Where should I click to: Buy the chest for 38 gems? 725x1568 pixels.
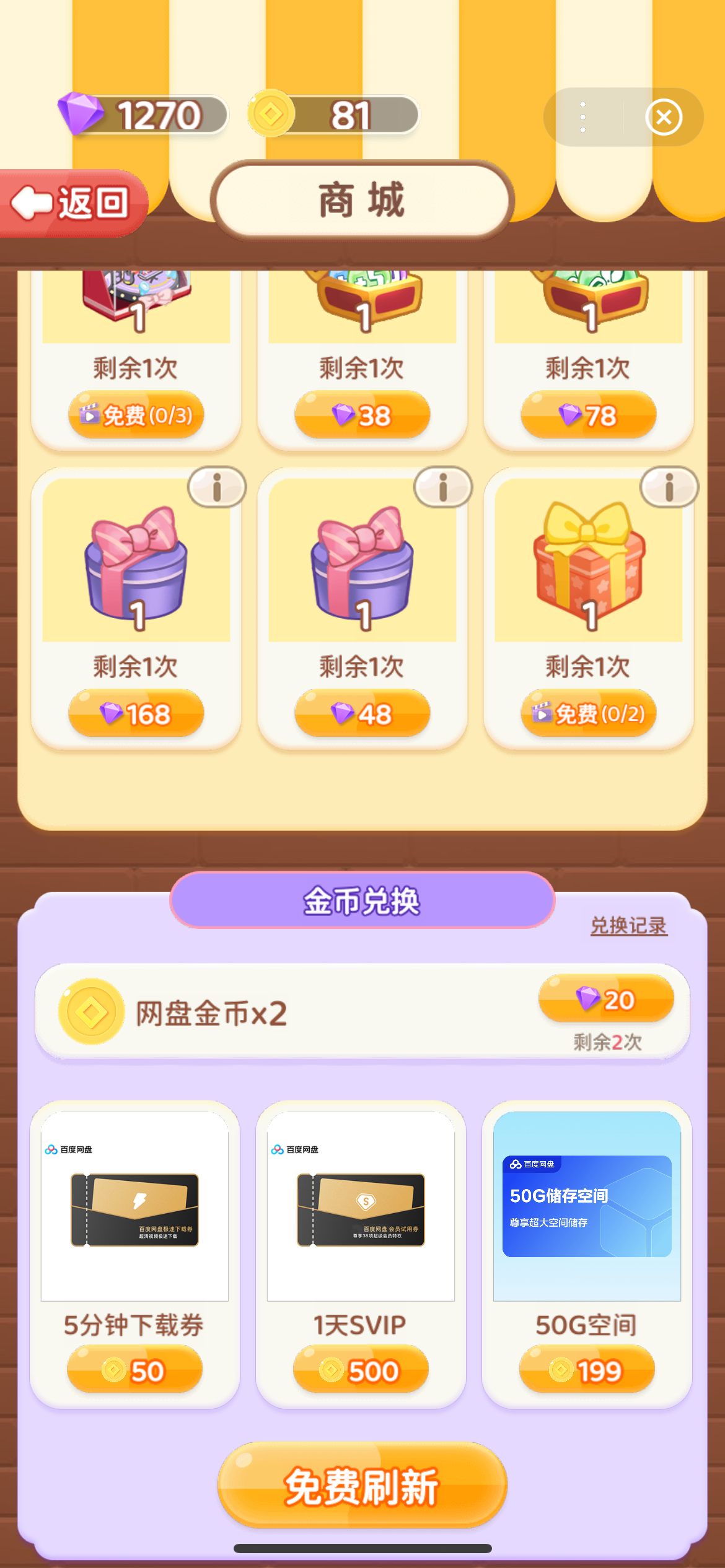click(x=362, y=415)
